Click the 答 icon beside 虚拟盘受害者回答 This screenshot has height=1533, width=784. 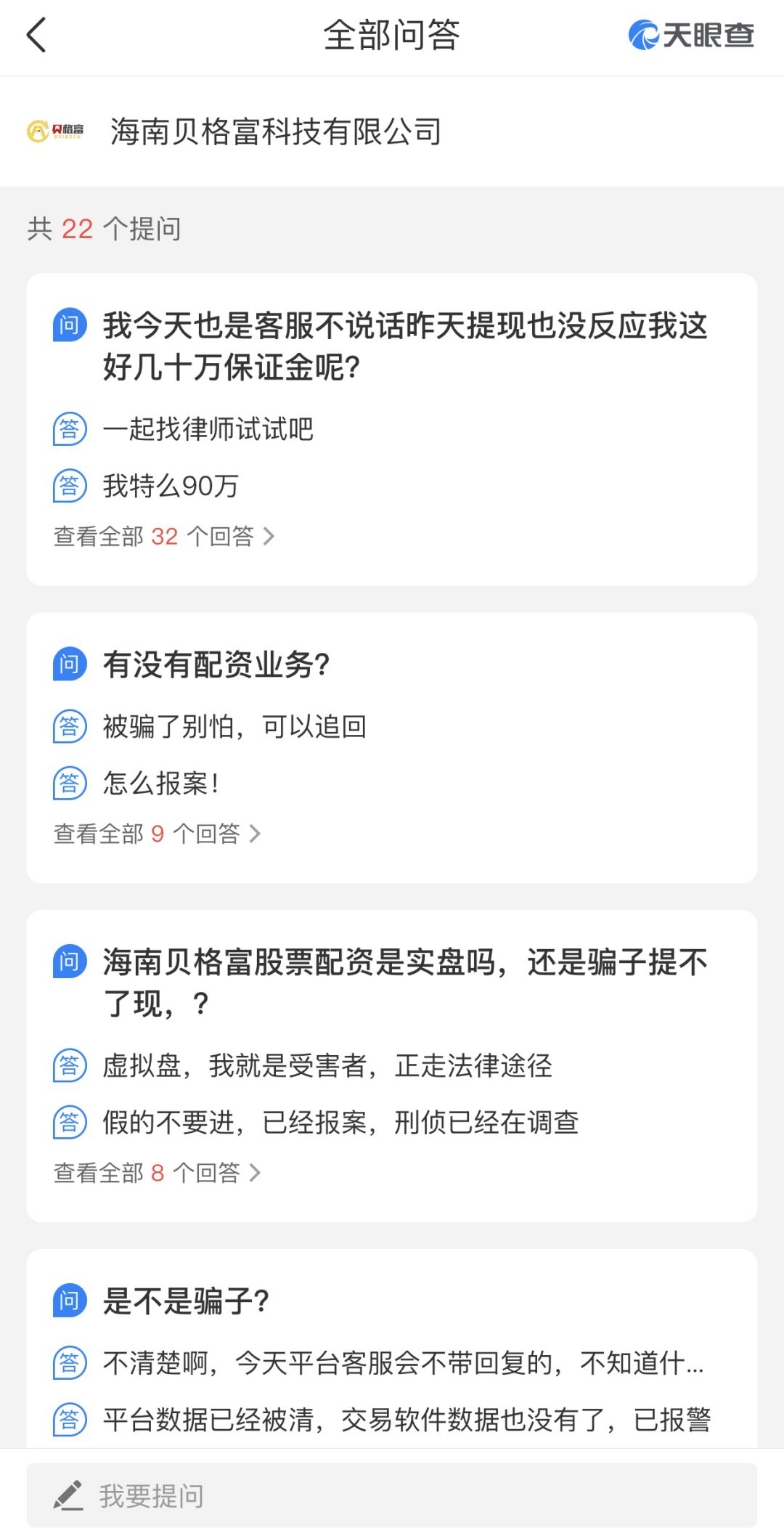tap(70, 1068)
